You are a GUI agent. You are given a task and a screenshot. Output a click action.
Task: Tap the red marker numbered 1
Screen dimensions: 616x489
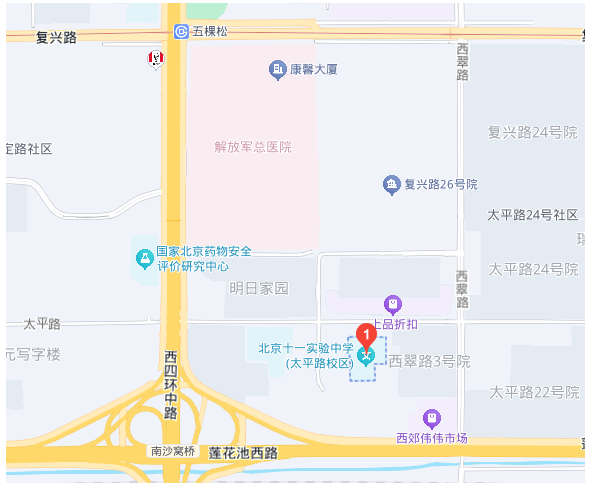tap(366, 334)
